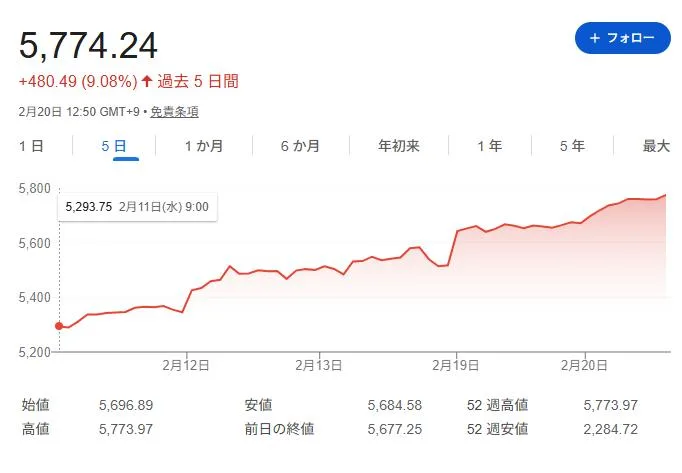The image size is (682, 473).
Task: Show the 1か月 chart range
Action: 204,146
